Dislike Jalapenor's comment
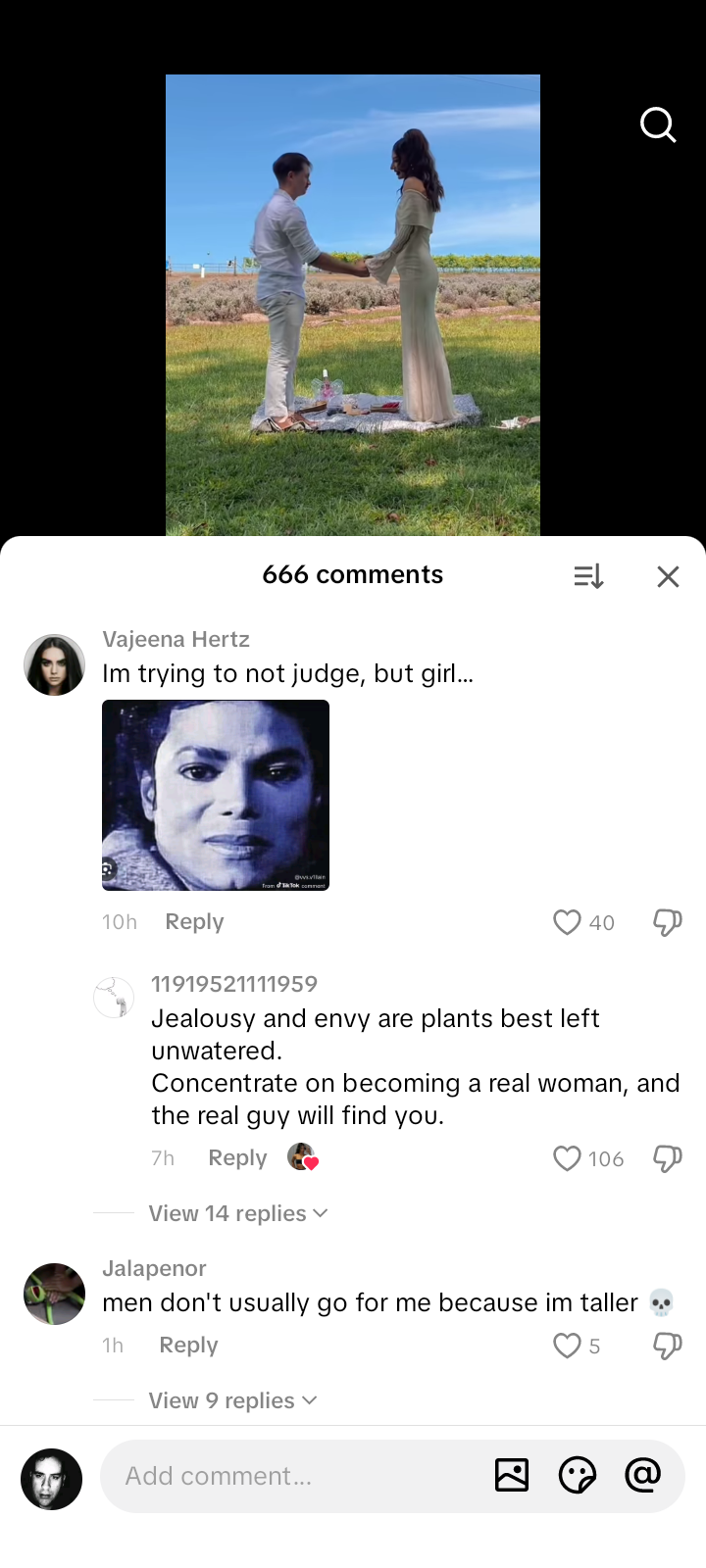Image resolution: width=706 pixels, height=1568 pixels. click(x=667, y=1346)
